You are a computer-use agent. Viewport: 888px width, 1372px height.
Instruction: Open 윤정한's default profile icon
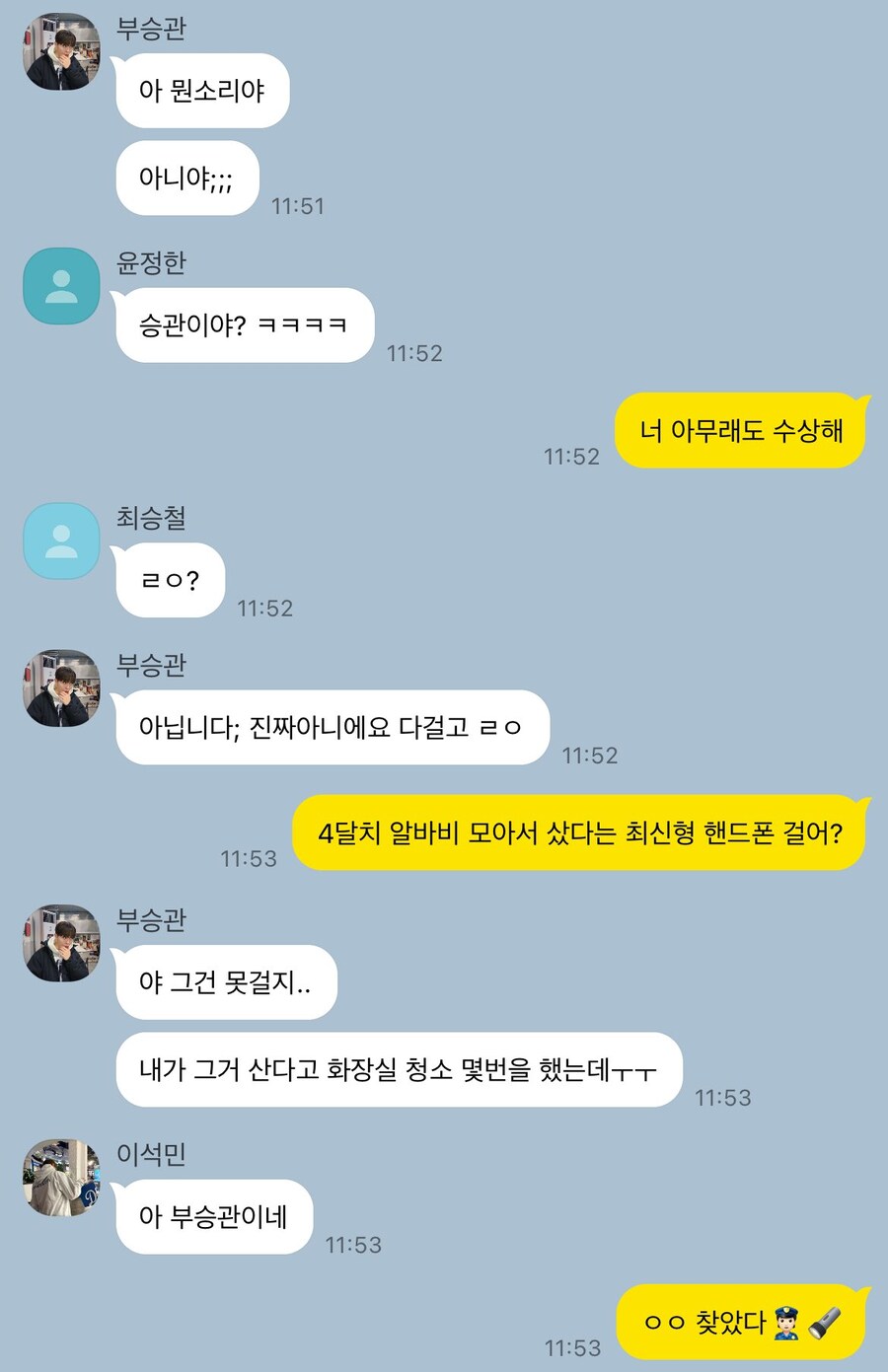click(x=61, y=285)
